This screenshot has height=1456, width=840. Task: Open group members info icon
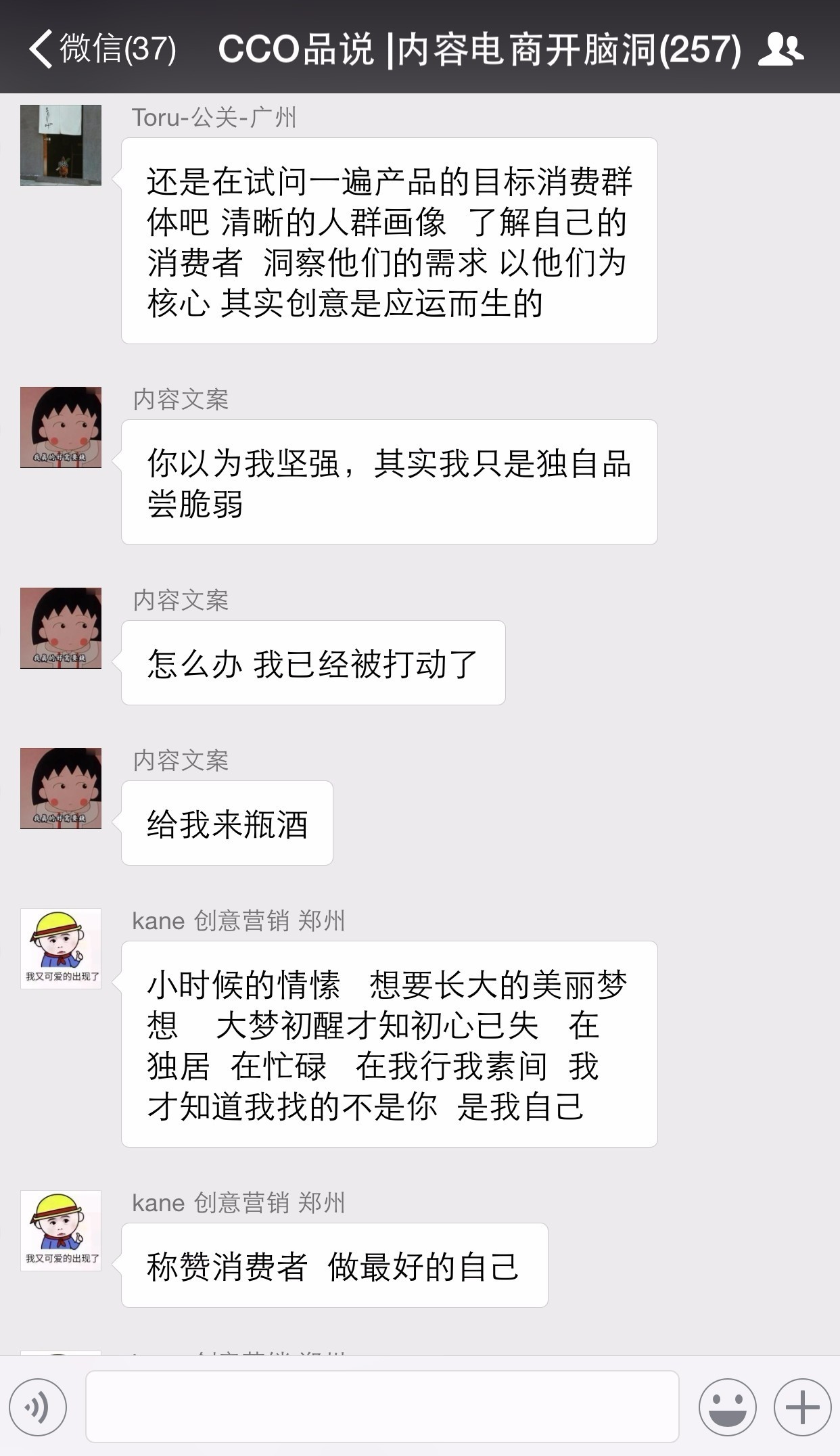781,49
